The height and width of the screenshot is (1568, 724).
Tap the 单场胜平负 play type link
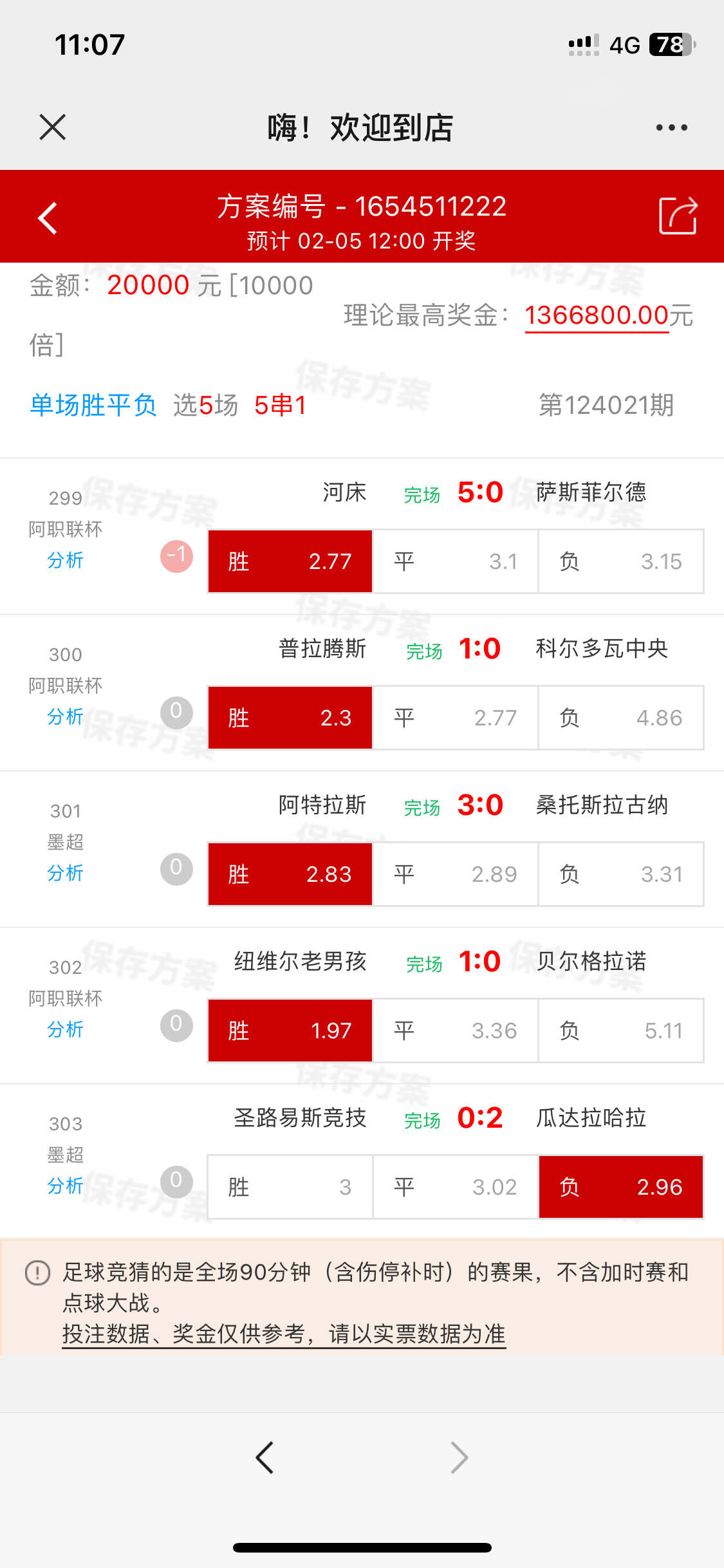93,406
